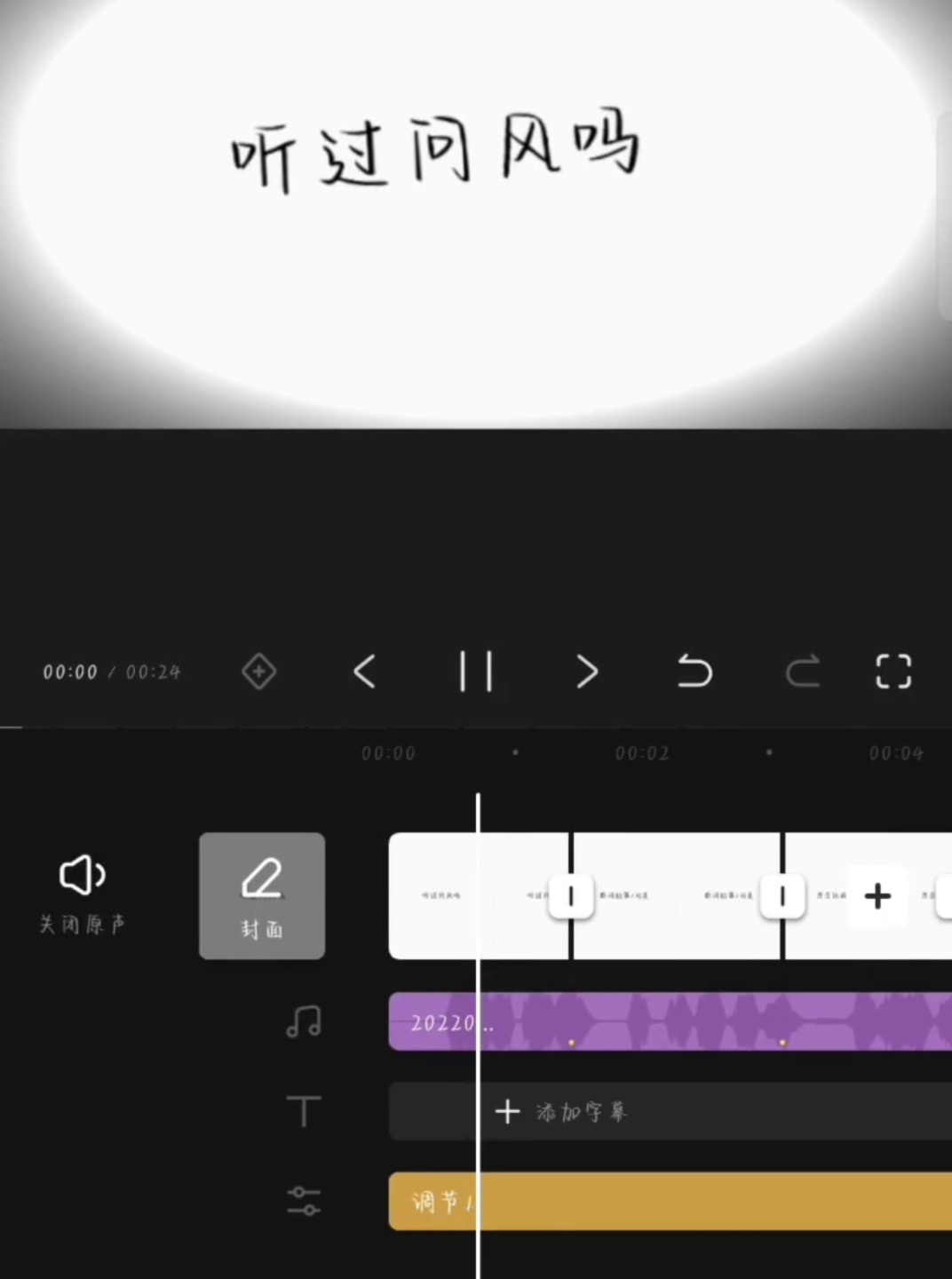
Task: Jump to the previous frame
Action: (x=364, y=671)
